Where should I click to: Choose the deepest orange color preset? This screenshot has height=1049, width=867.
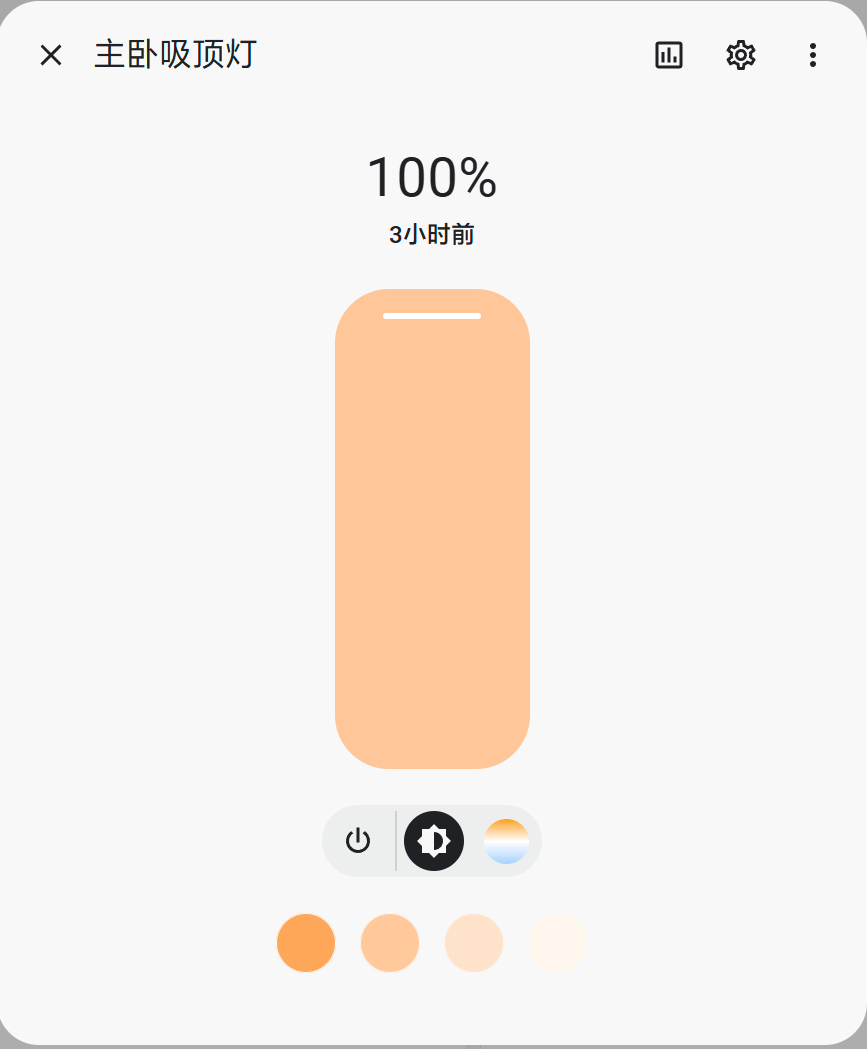[306, 943]
